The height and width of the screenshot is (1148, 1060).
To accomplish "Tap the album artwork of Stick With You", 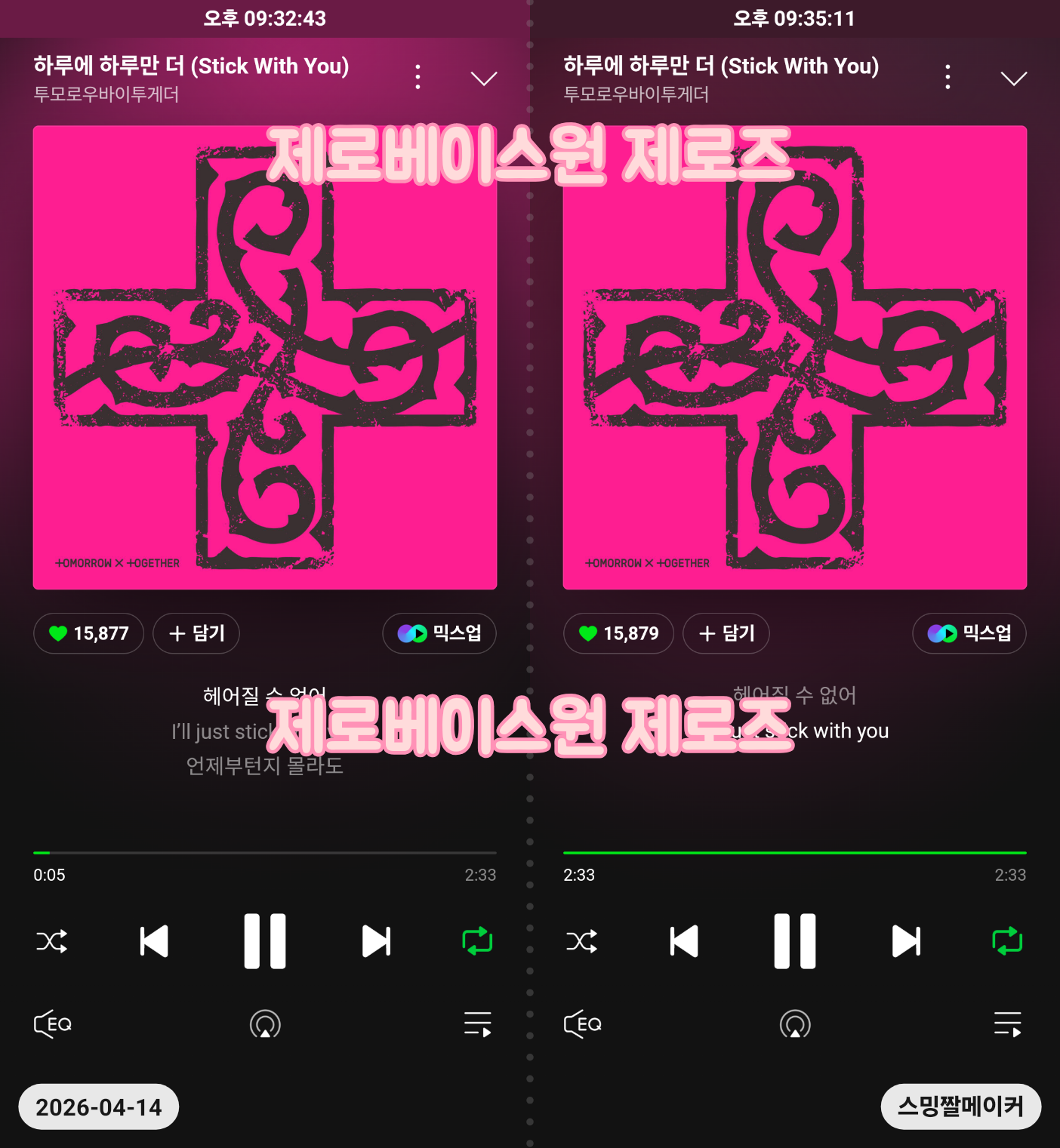I will 264,359.
